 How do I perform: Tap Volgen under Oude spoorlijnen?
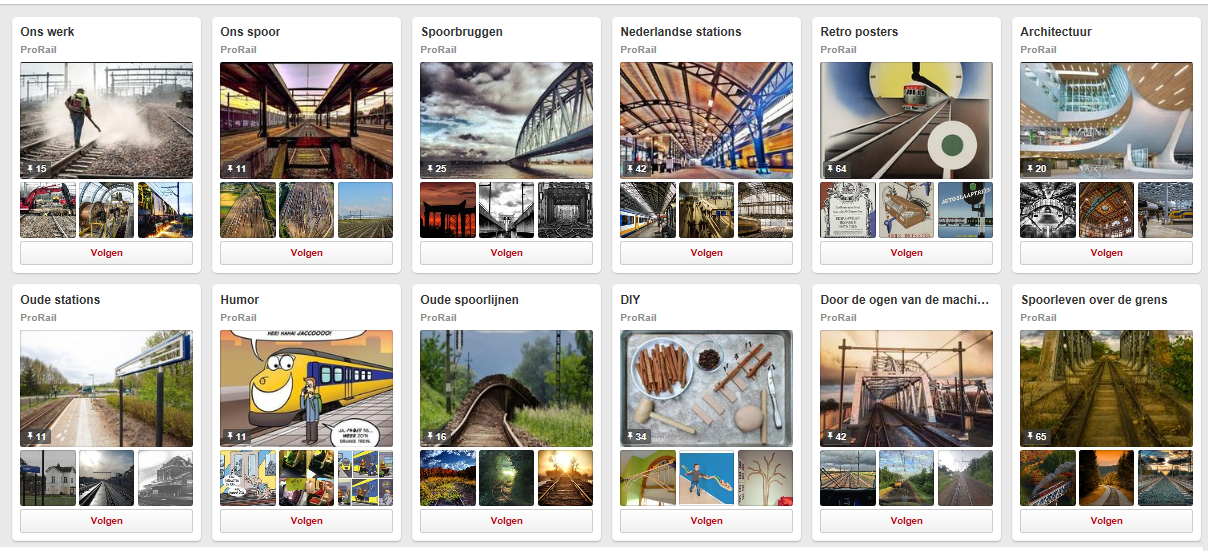click(x=506, y=521)
